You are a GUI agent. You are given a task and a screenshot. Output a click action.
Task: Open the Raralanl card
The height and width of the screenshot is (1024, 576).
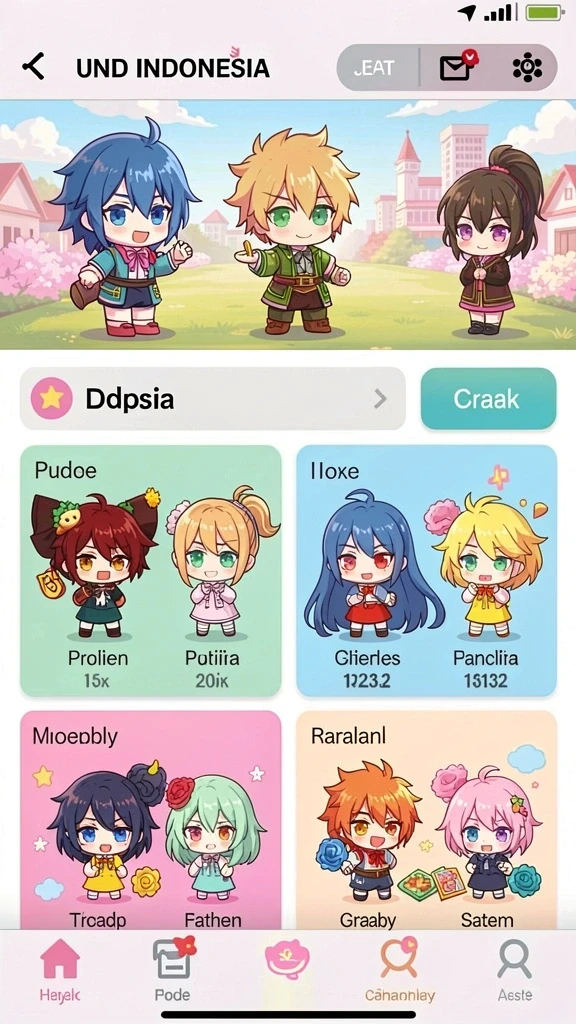[426, 820]
